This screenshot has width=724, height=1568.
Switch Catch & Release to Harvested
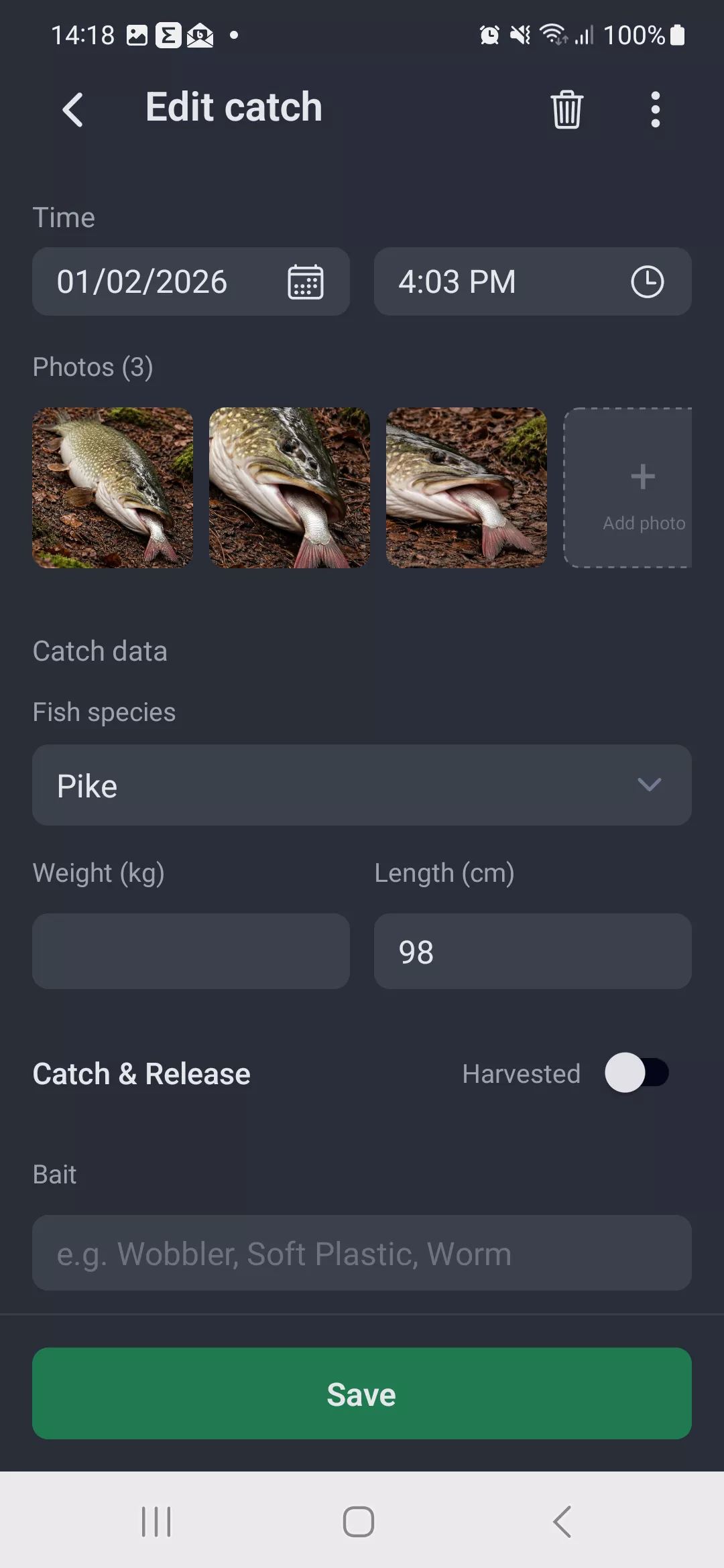638,1073
